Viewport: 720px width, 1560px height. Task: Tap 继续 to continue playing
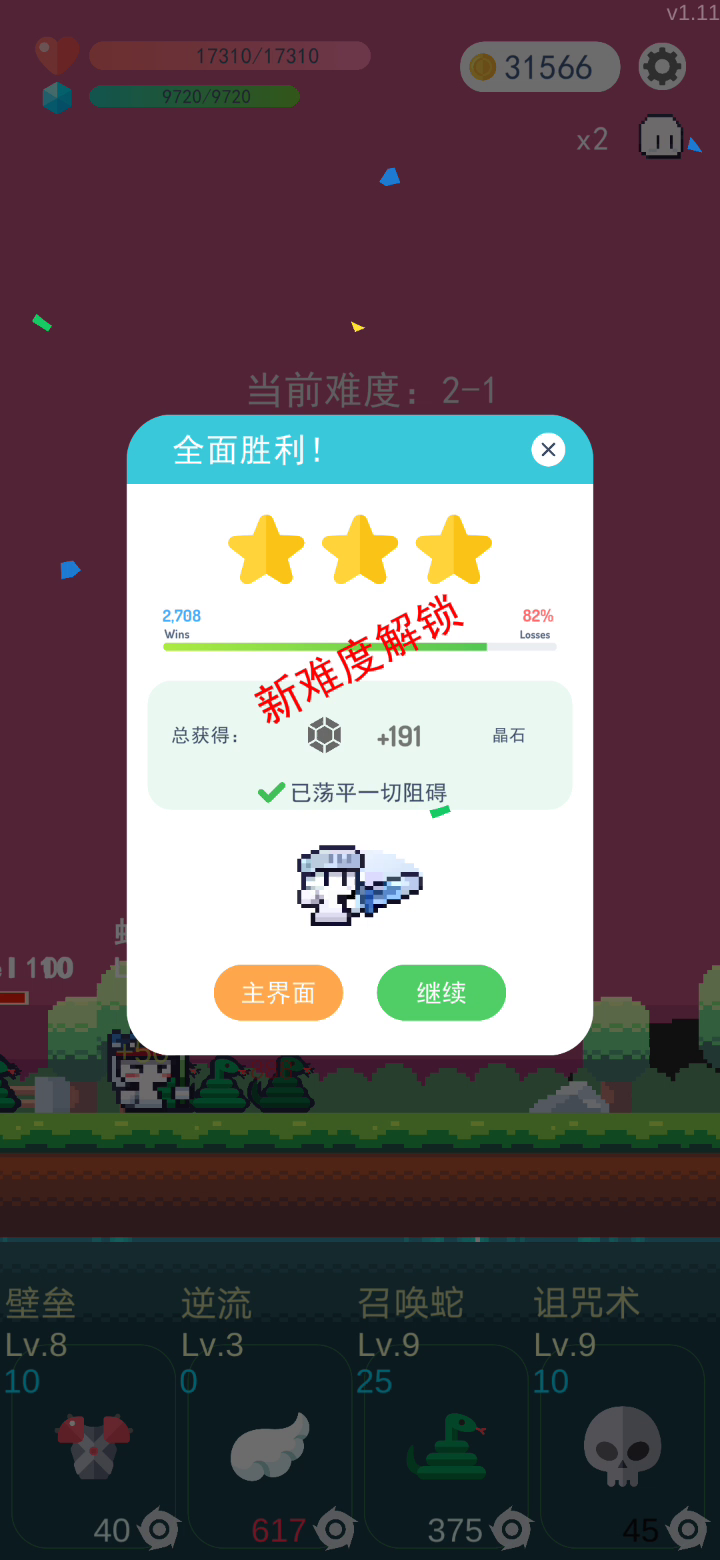[441, 993]
